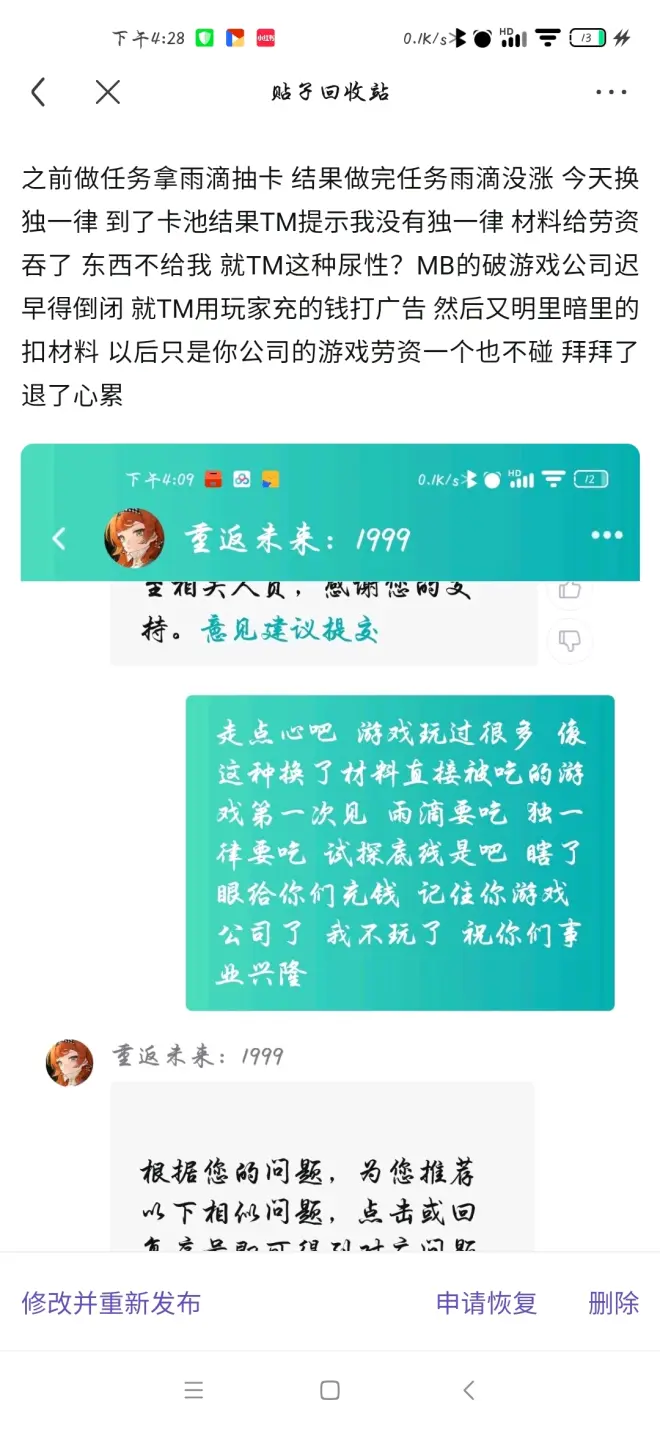Screen dimensions: 660x1430
Task: Tap 申请恢复 to request post restoration
Action: (486, 1303)
